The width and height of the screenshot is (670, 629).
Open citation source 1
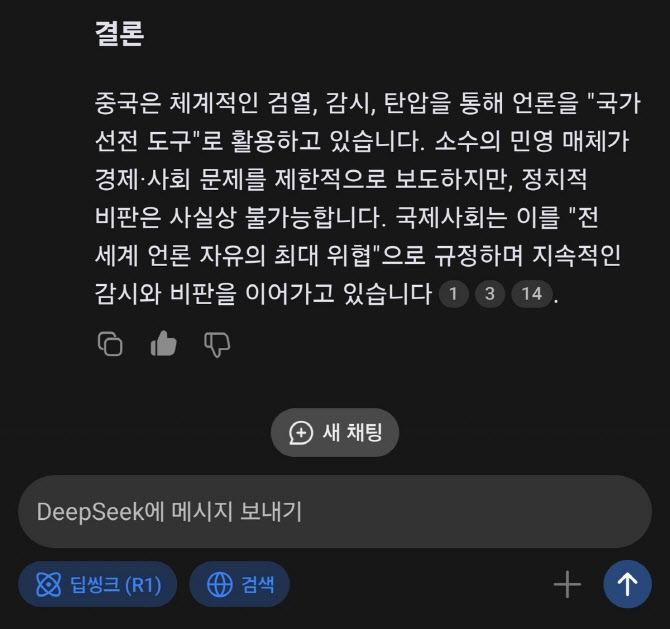coord(453,295)
